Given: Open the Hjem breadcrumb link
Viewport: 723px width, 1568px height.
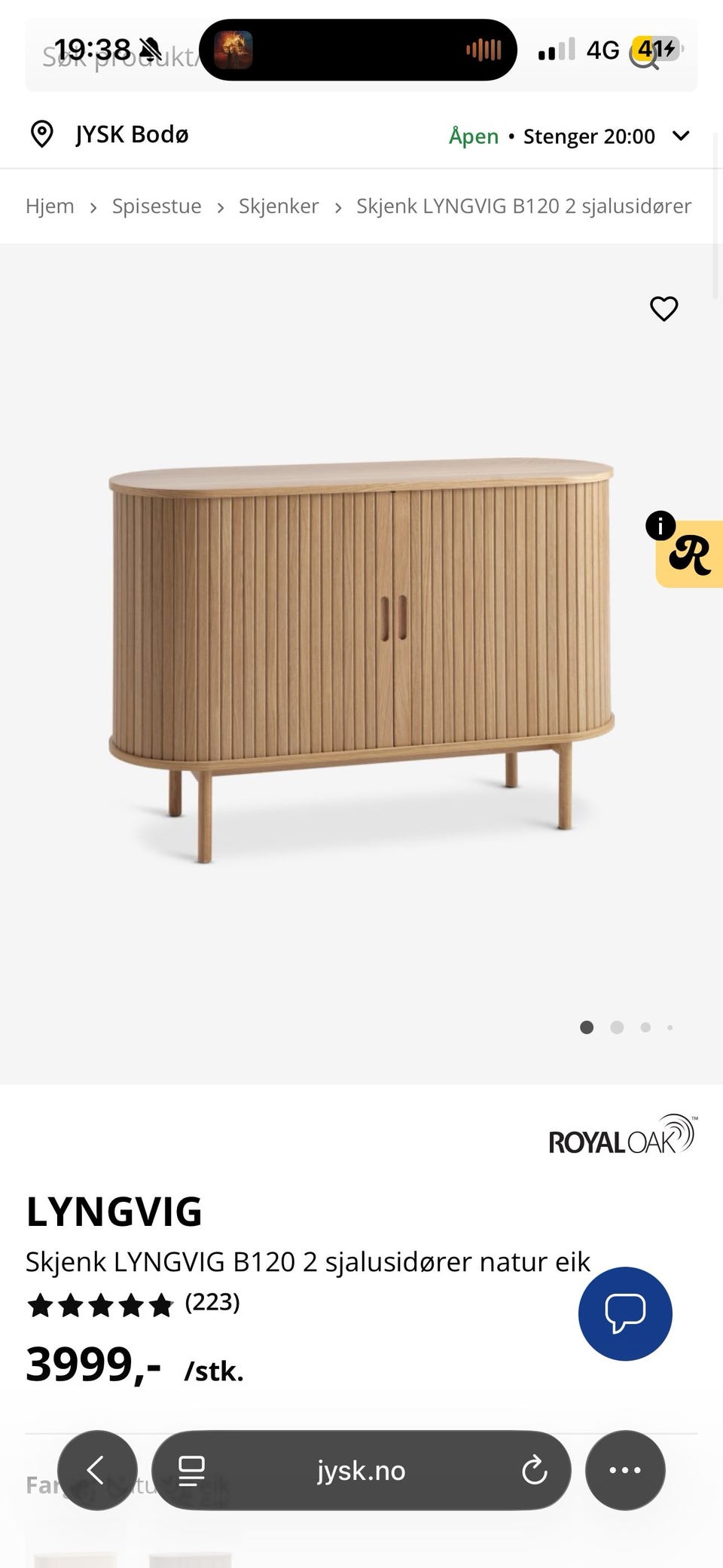Looking at the screenshot, I should tap(50, 206).
